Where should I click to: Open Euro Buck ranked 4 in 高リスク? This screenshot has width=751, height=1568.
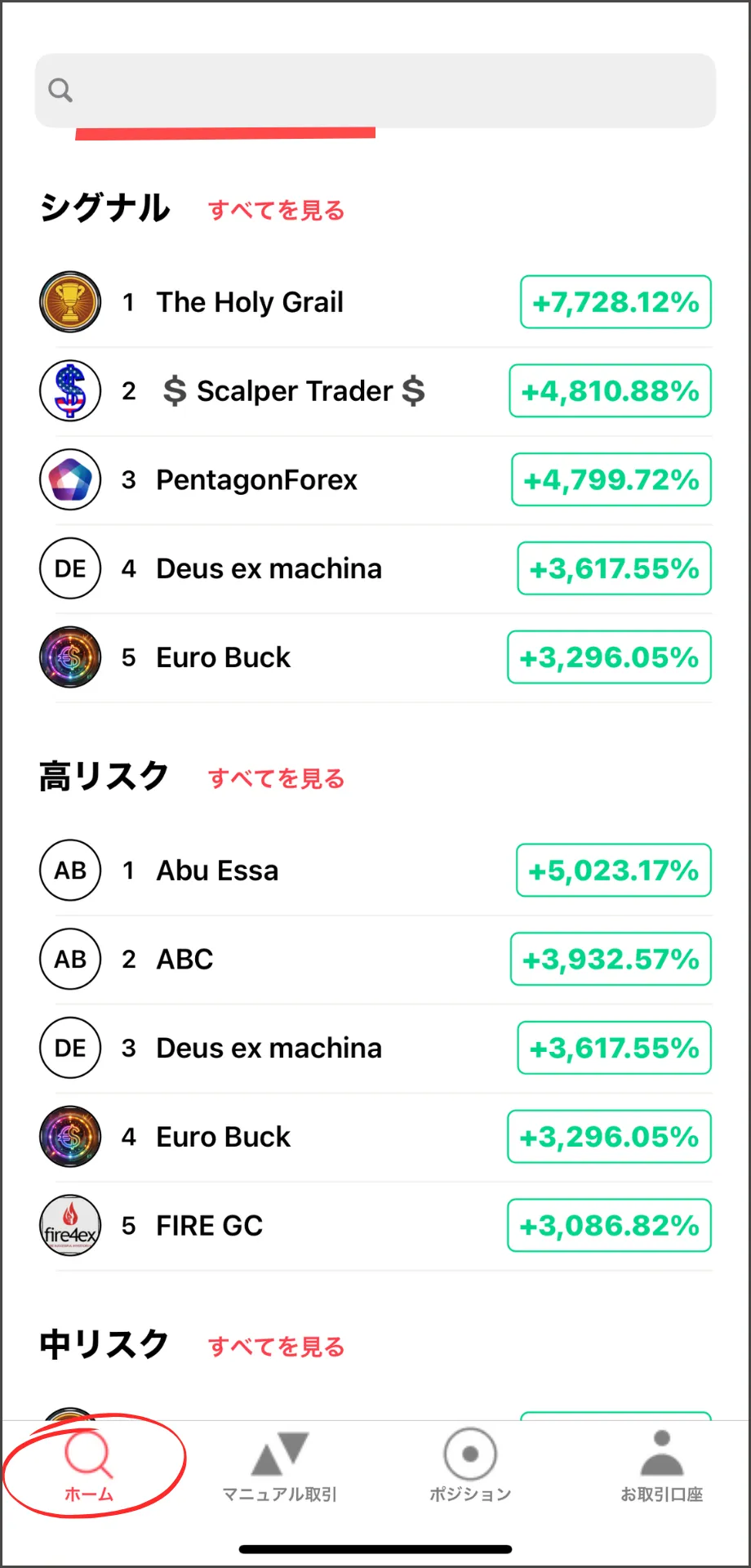coord(375,1137)
